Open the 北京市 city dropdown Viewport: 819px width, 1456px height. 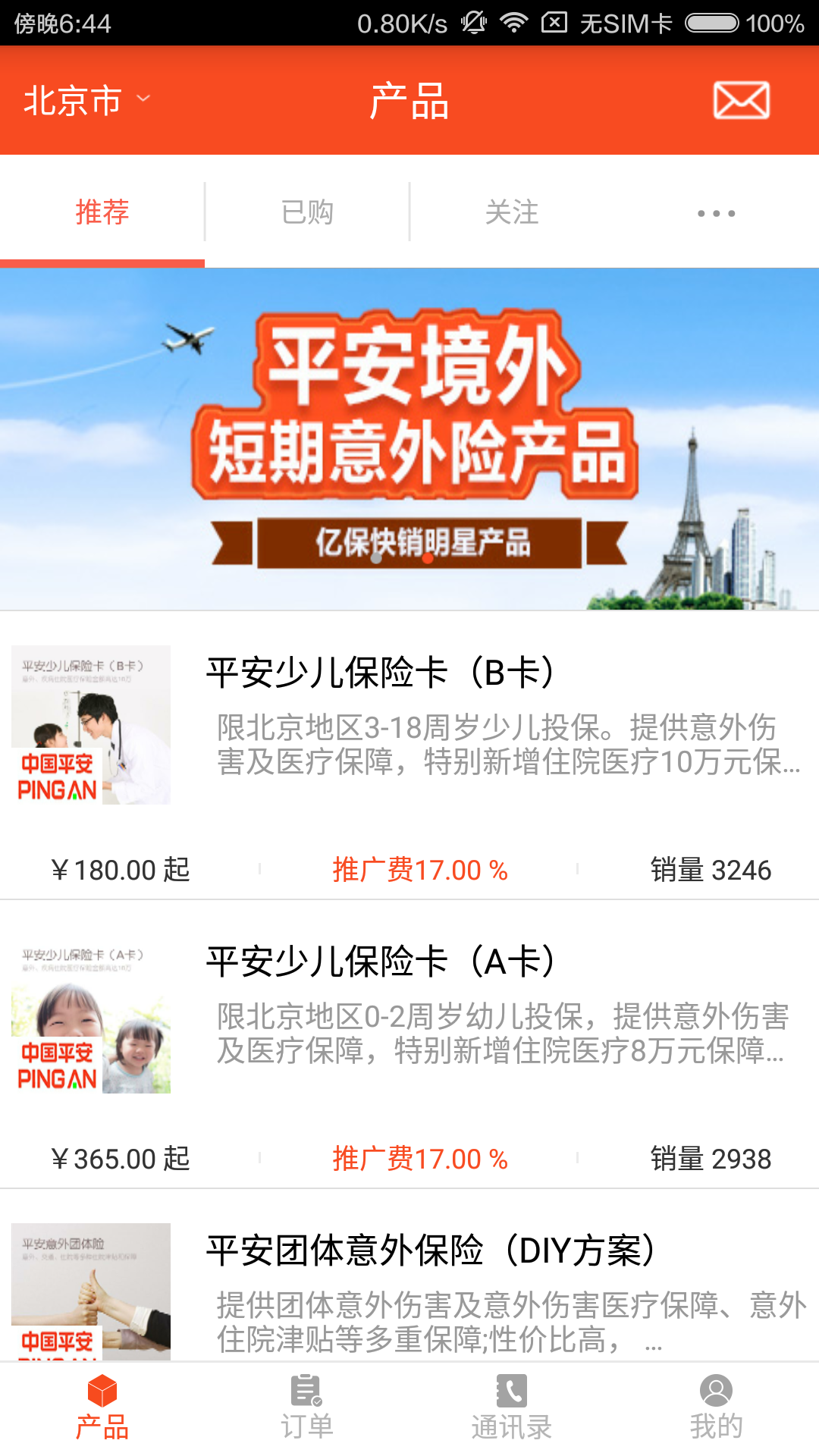(87, 100)
